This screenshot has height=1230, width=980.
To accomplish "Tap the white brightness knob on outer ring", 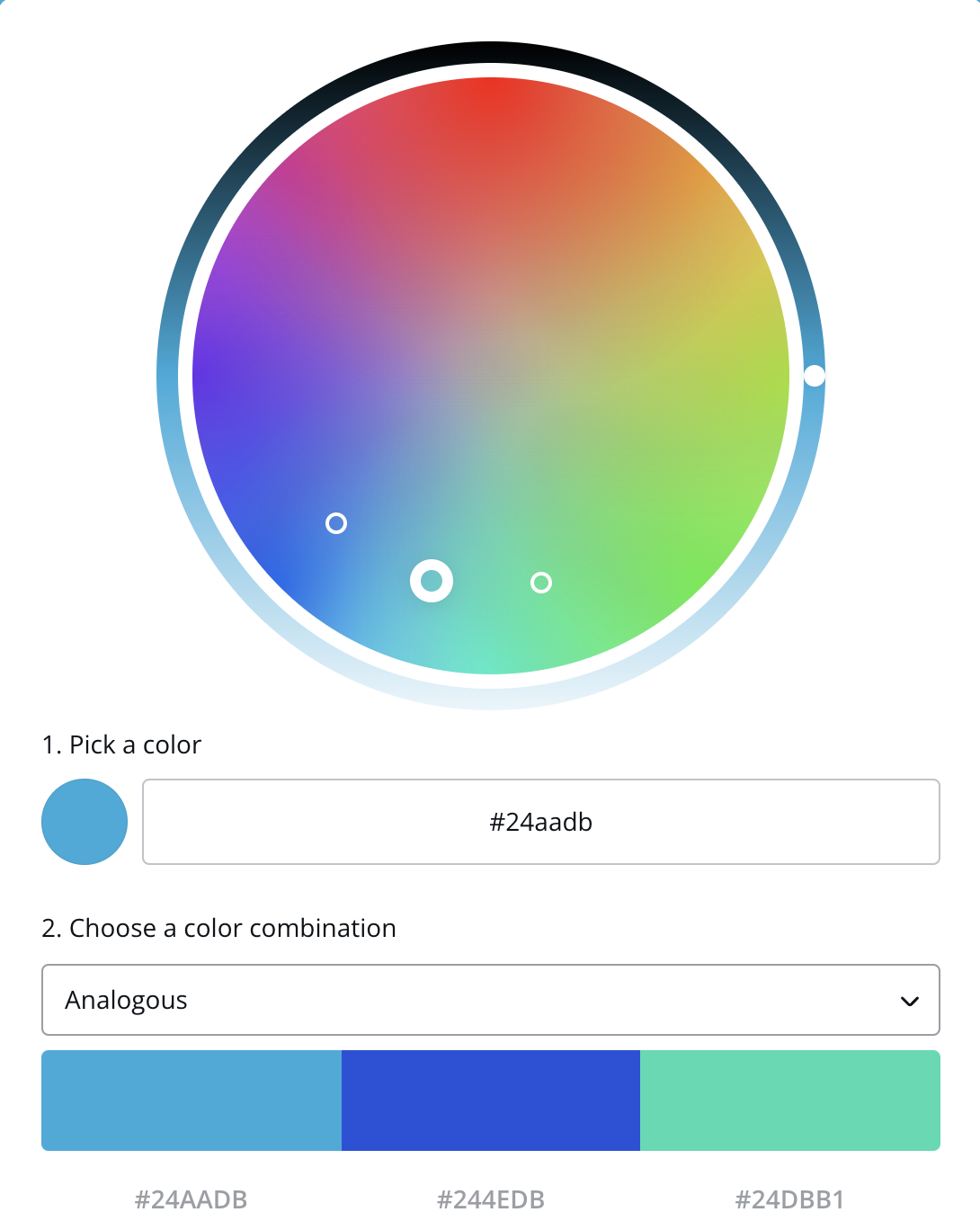I will (815, 376).
